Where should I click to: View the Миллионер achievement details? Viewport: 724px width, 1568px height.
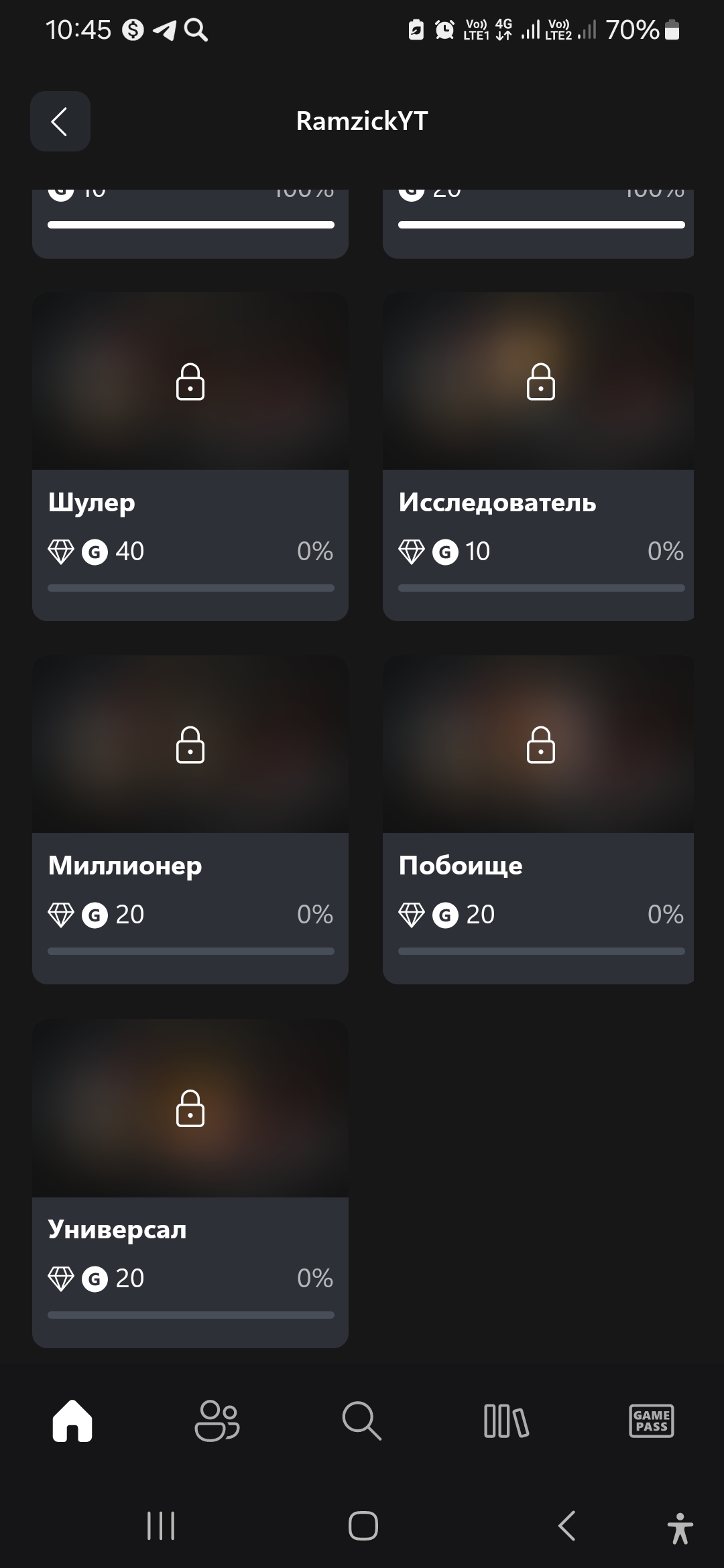point(190,819)
